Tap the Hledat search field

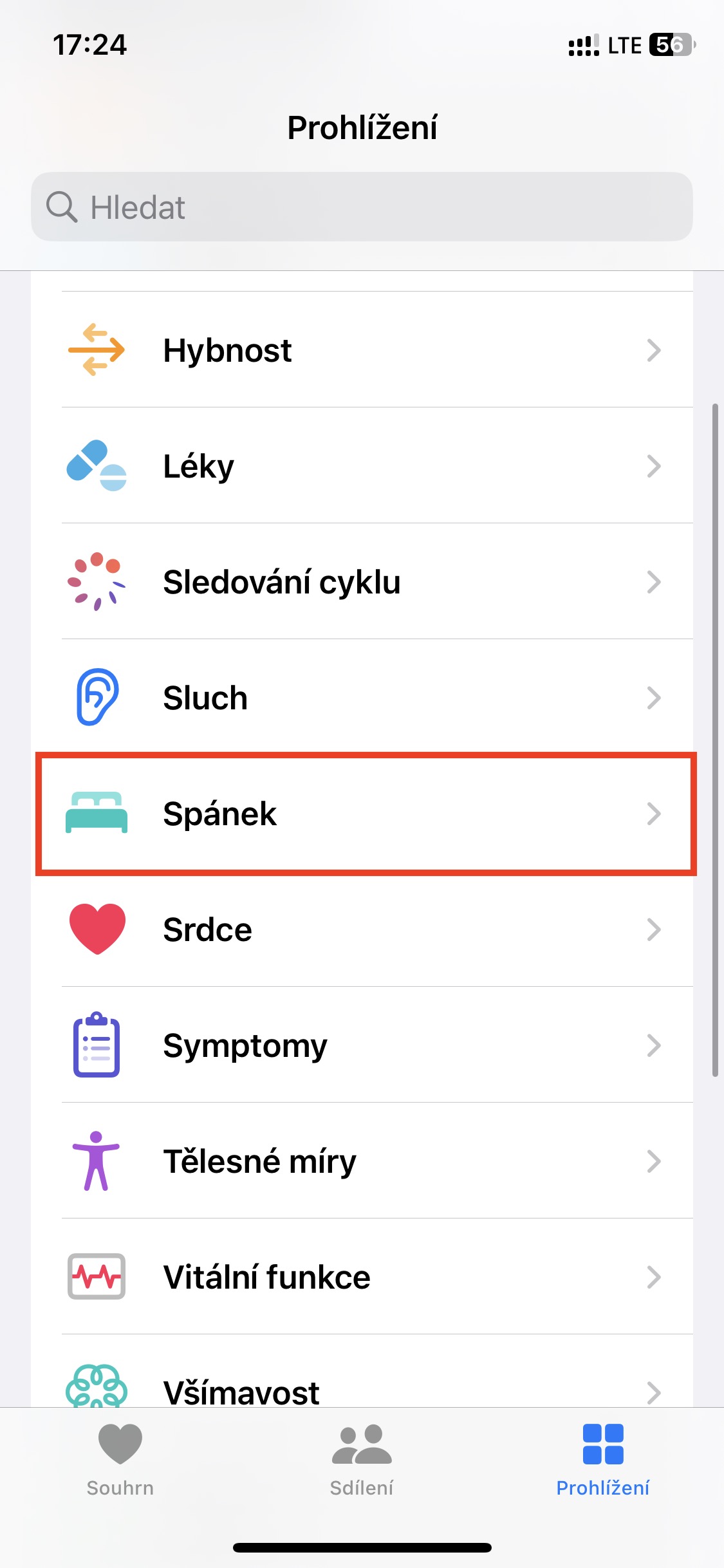tap(362, 207)
